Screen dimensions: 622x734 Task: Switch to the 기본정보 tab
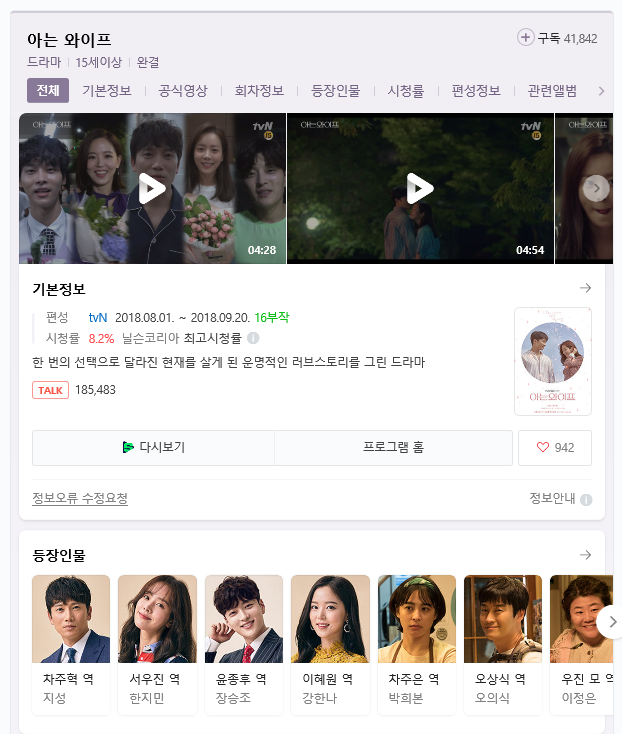point(107,91)
